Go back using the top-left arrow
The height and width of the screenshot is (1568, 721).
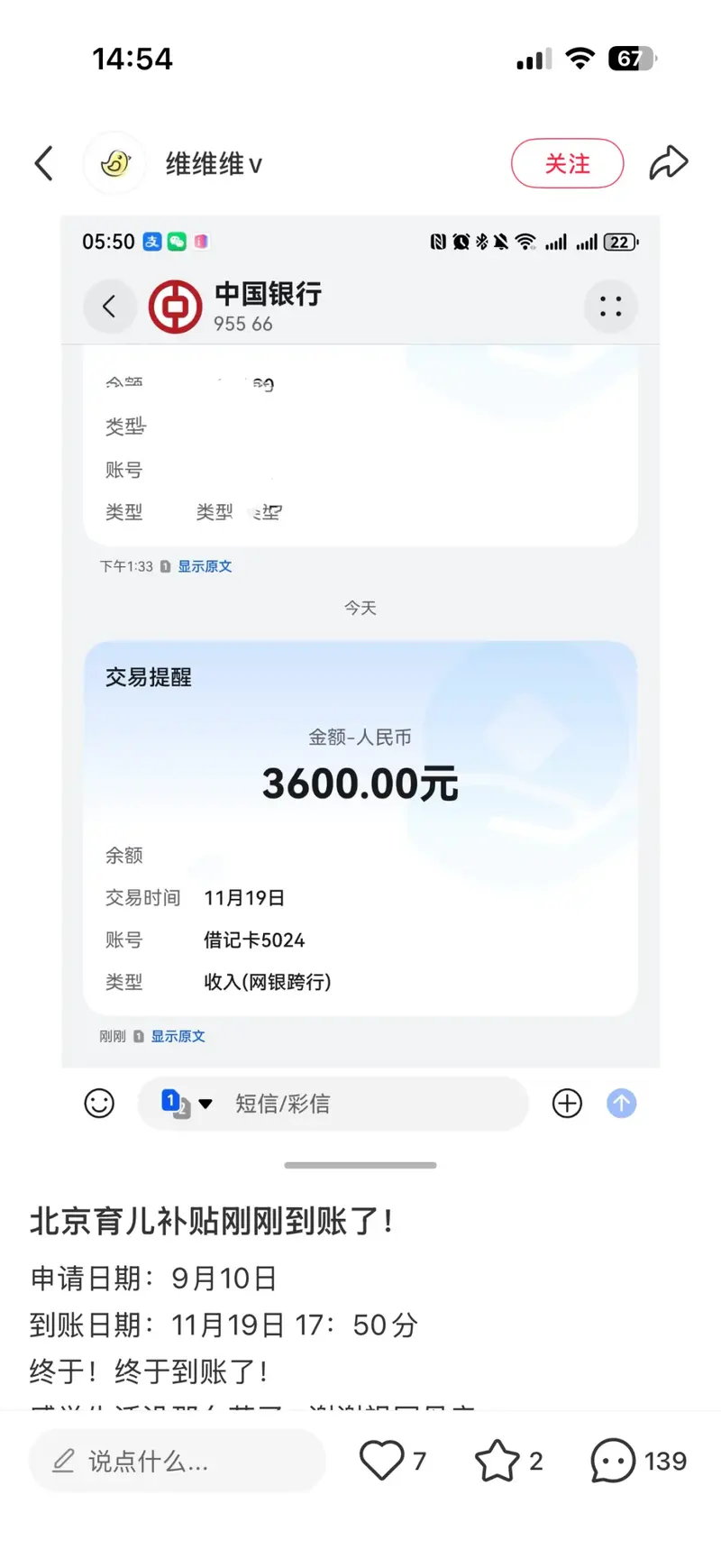tap(43, 164)
